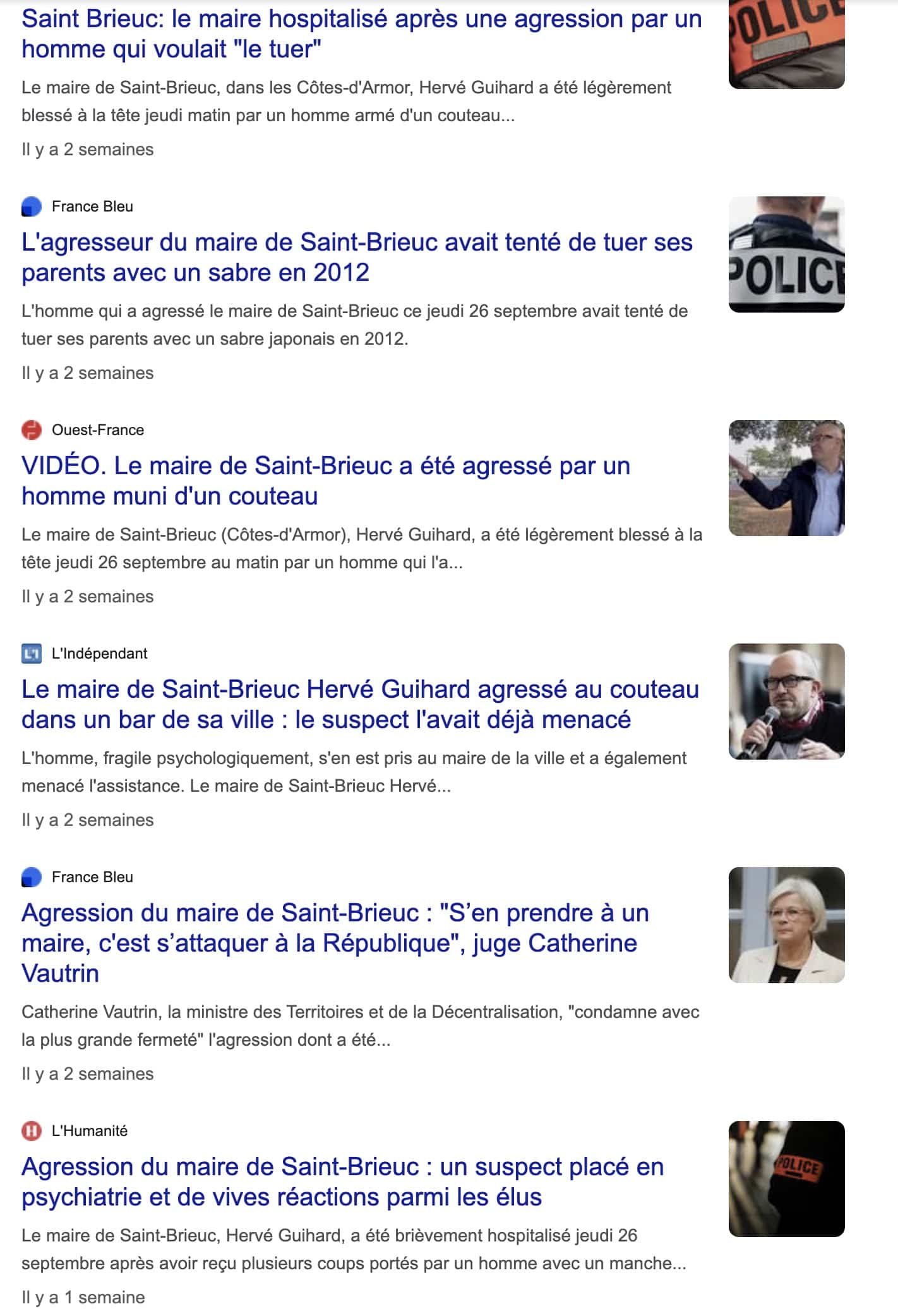
Task: Open the L'Humanité article on suspect in psychiatry
Action: click(342, 1181)
